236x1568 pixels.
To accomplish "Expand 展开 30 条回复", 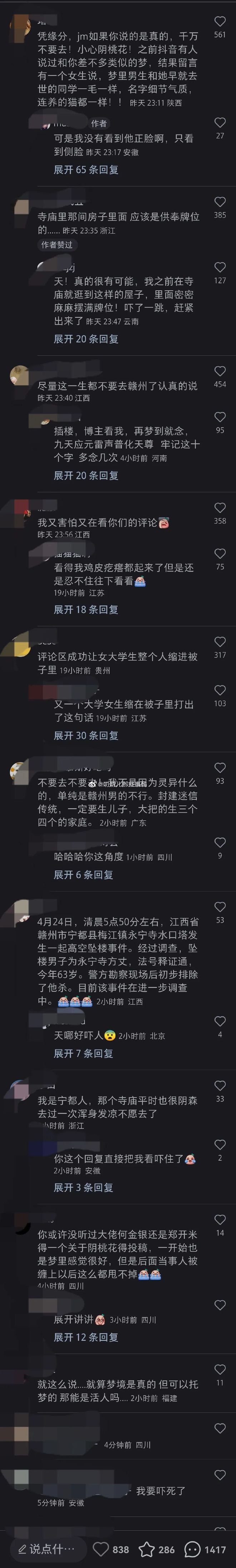I will point(86,735).
